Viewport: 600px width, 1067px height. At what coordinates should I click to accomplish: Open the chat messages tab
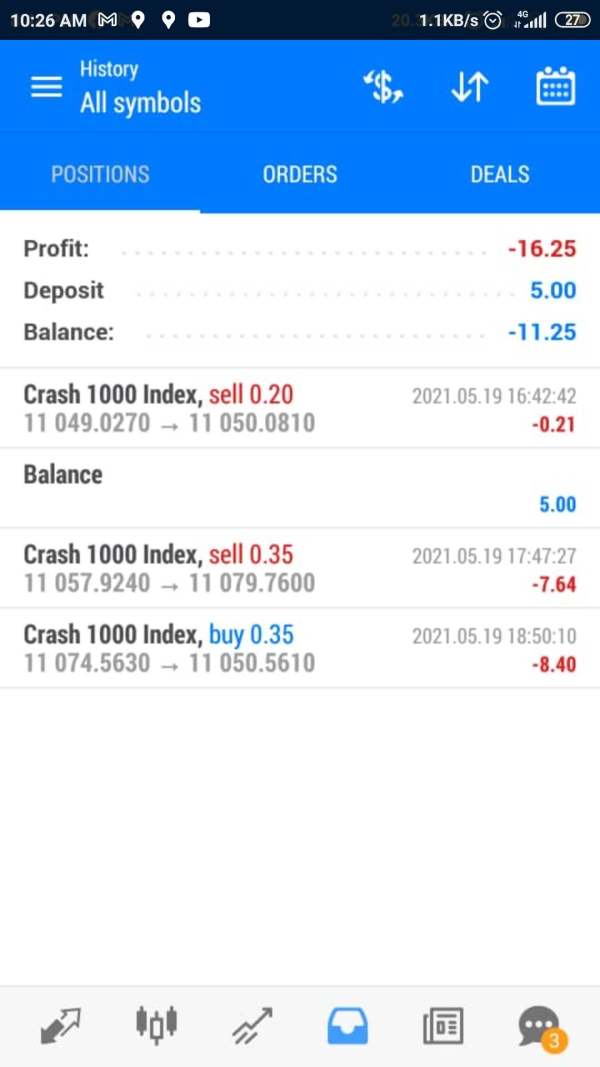point(540,1025)
